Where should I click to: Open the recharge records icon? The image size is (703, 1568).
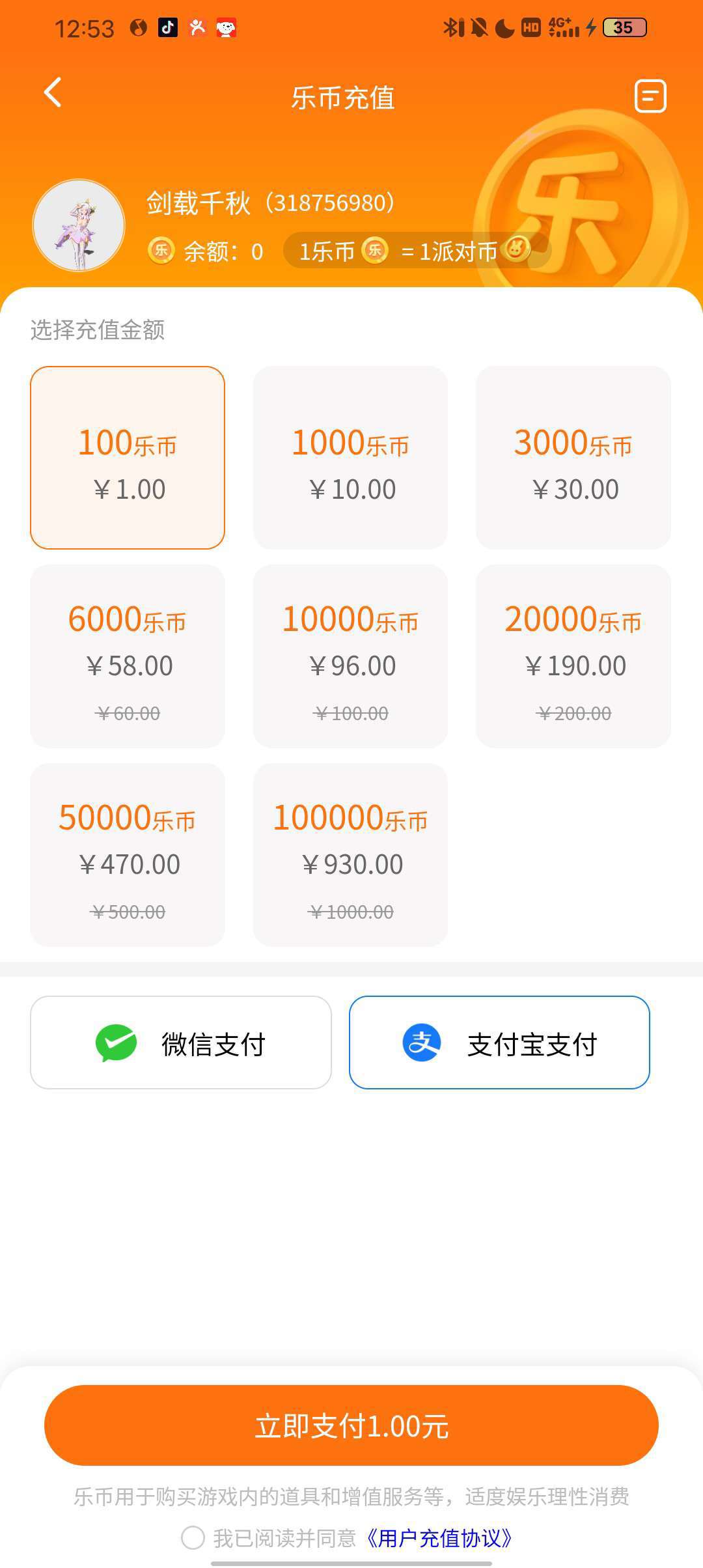pos(650,96)
